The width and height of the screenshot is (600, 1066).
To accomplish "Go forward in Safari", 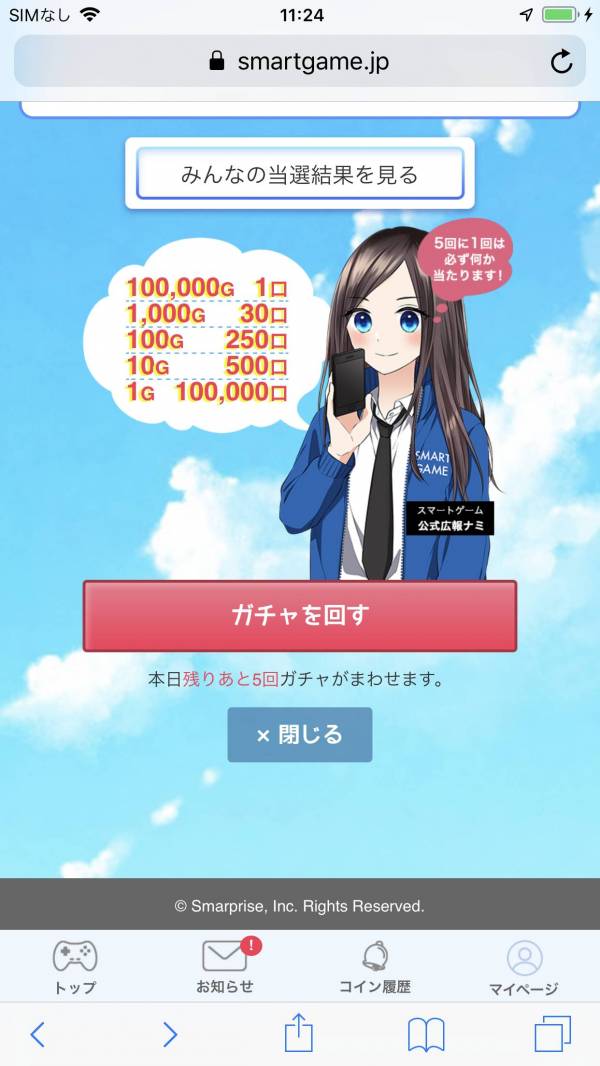I will click(x=169, y=1034).
